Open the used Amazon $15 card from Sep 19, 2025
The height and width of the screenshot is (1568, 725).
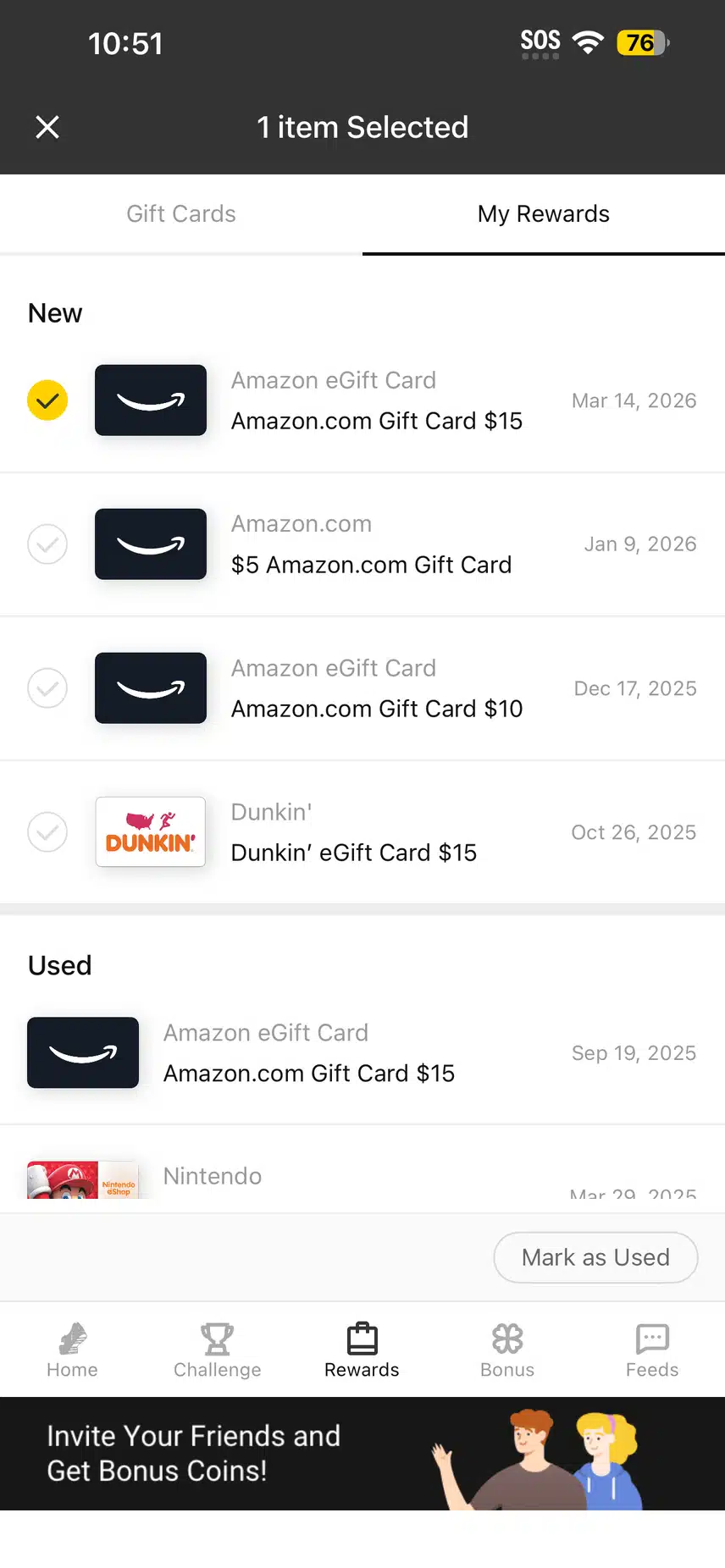pyautogui.click(x=362, y=1053)
